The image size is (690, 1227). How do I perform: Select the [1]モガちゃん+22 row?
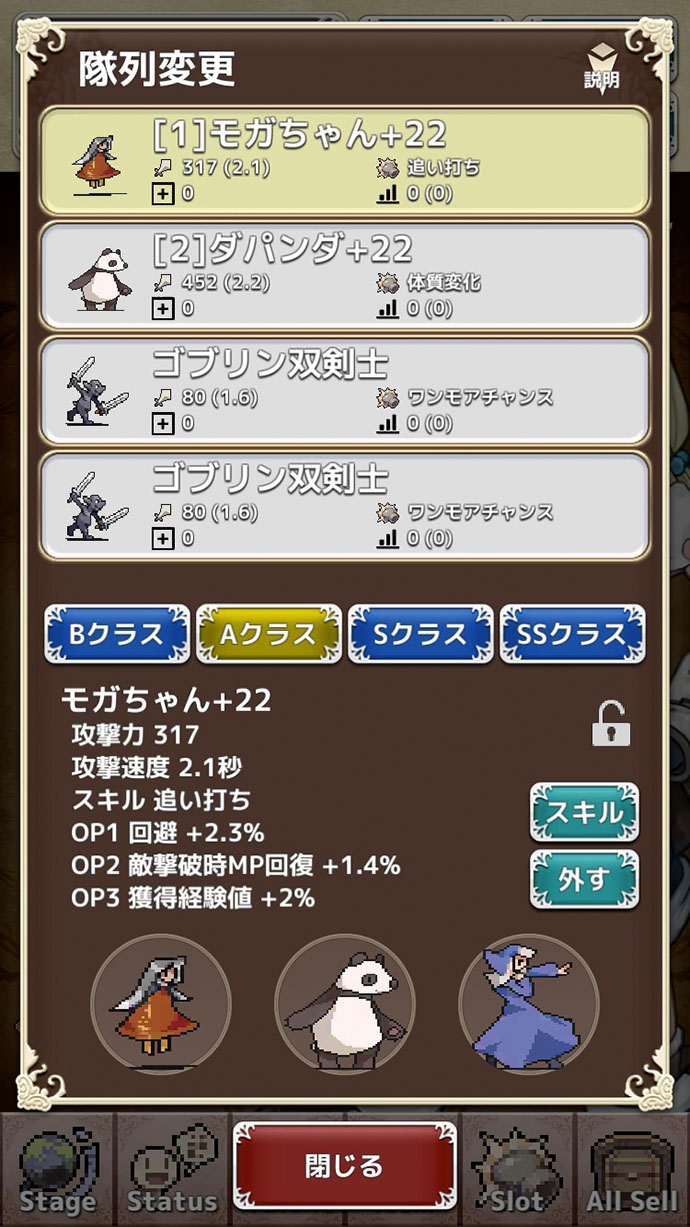pyautogui.click(x=344, y=161)
